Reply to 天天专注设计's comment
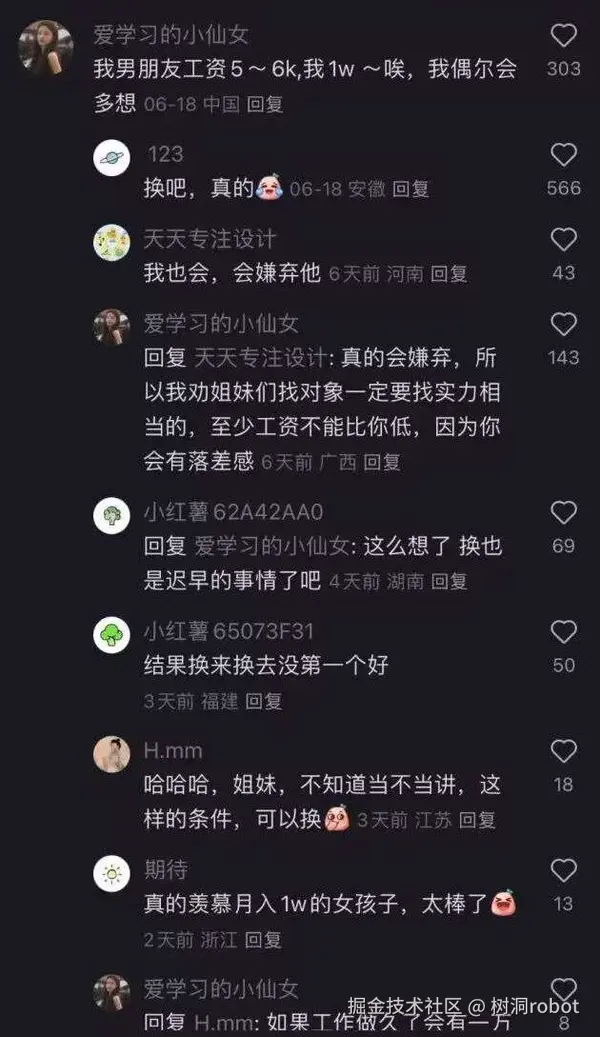The image size is (600, 1037). [x=449, y=273]
